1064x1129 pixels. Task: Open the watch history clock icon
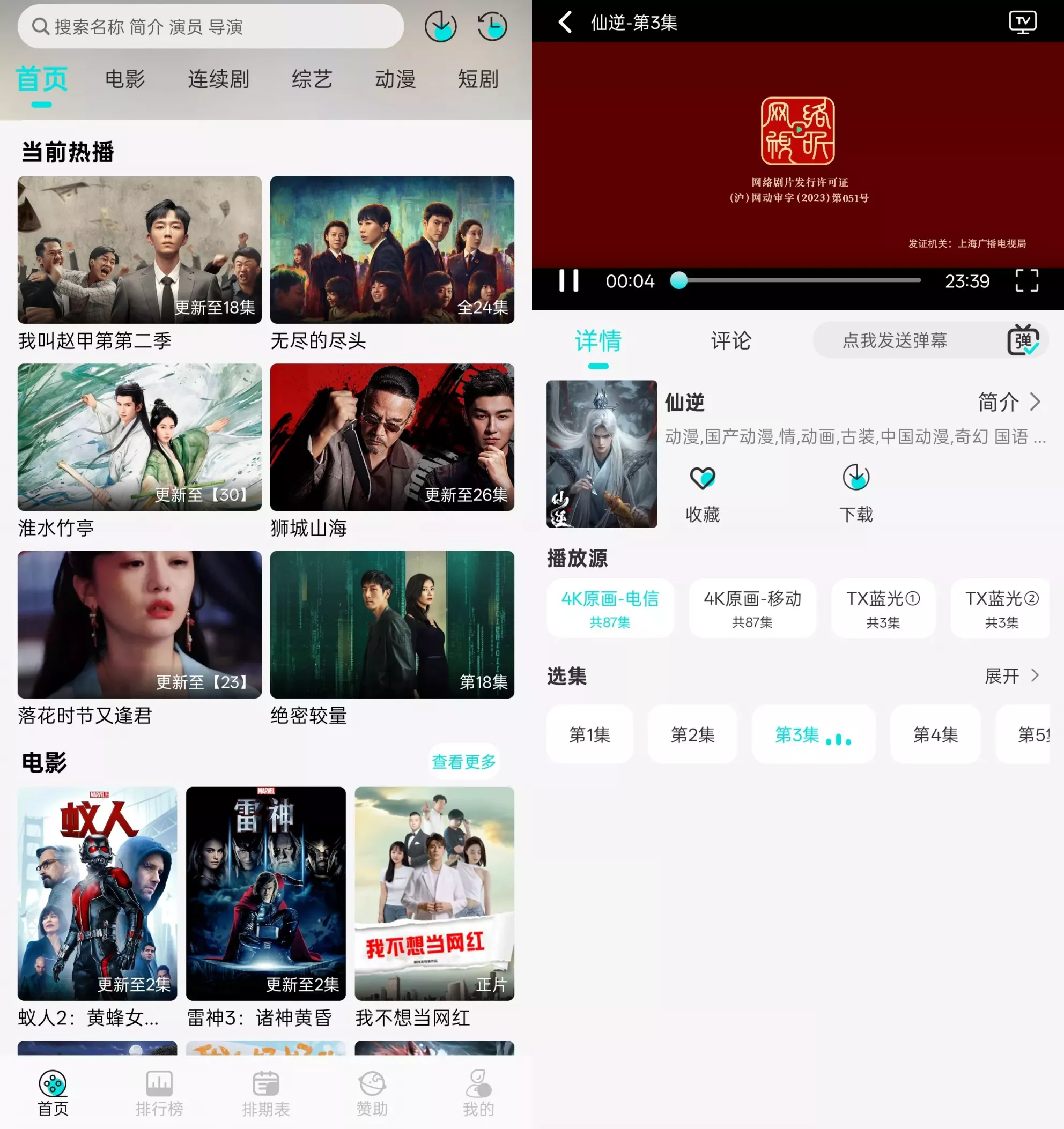coord(492,27)
